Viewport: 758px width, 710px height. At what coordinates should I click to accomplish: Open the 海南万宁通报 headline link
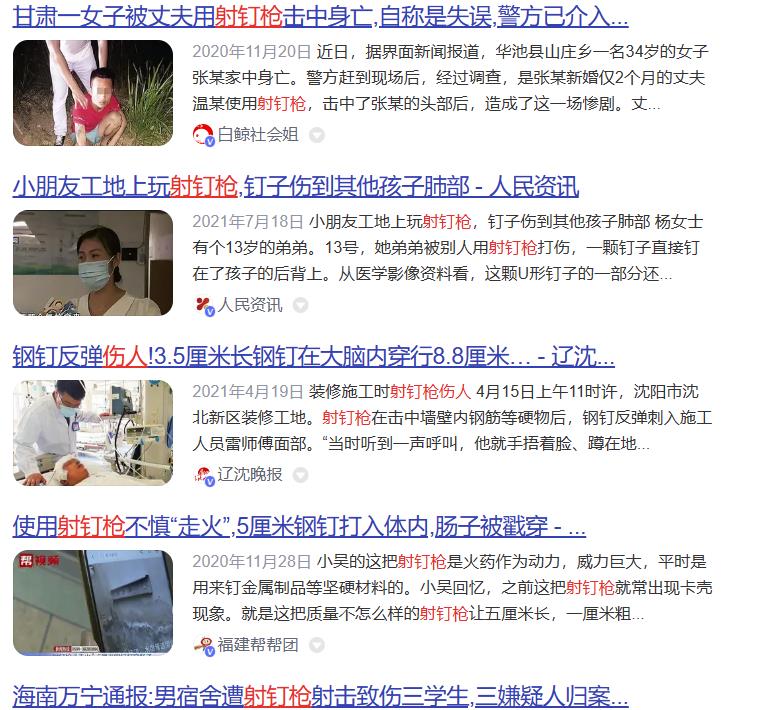pos(320,696)
